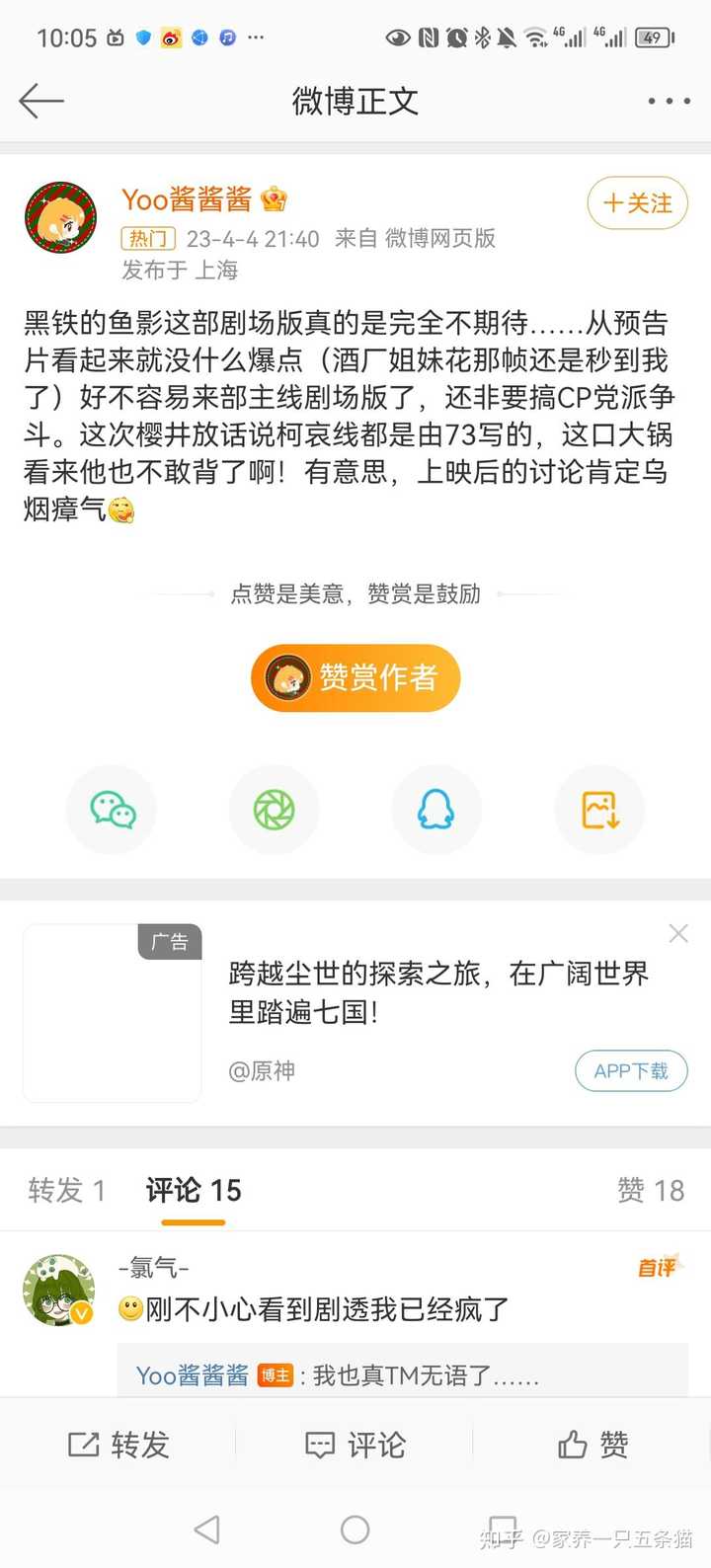The height and width of the screenshot is (1568, 711).
Task: Save the post as an image
Action: tap(599, 811)
